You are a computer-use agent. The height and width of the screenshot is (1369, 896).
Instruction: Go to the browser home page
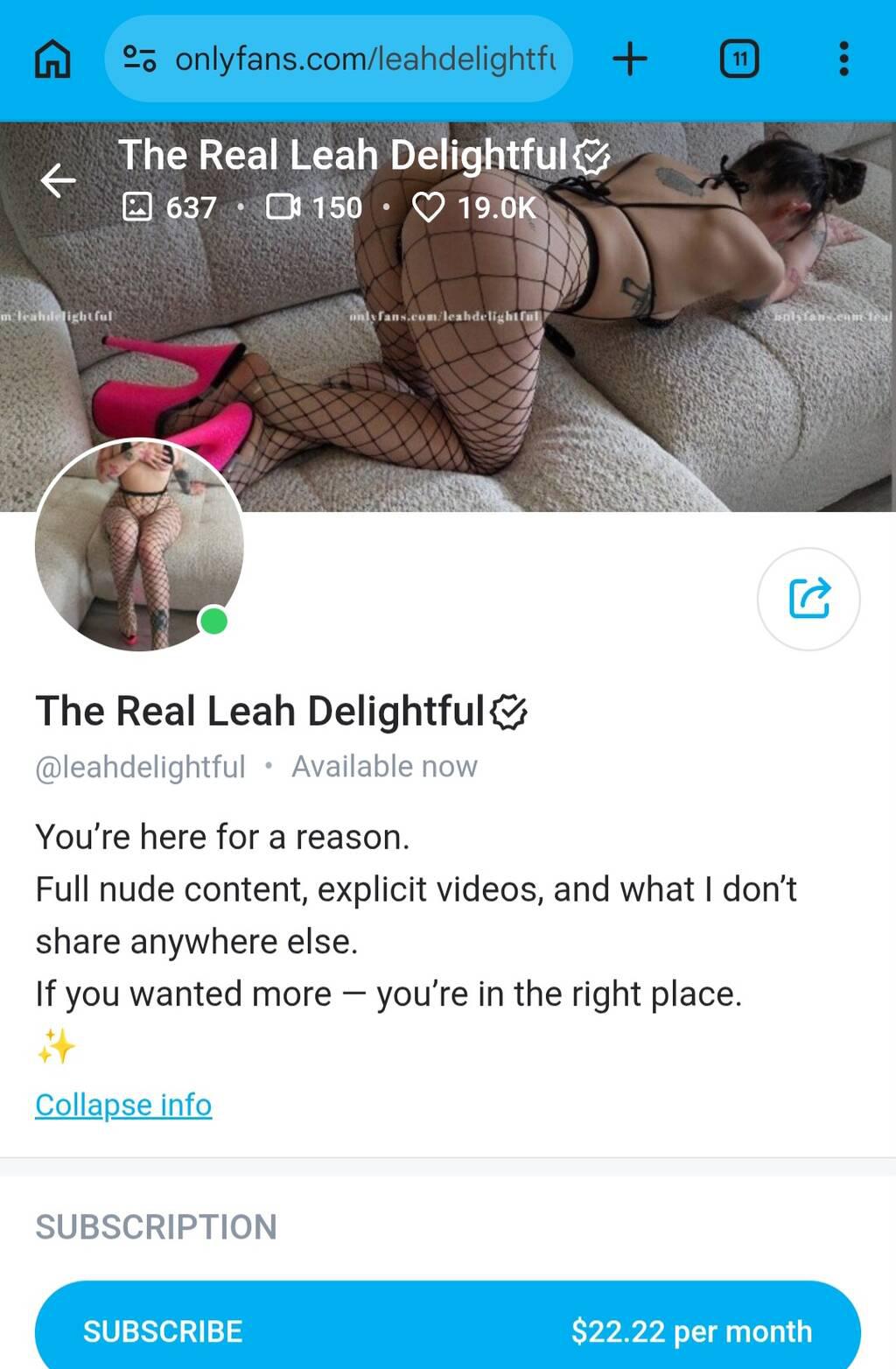(52, 60)
